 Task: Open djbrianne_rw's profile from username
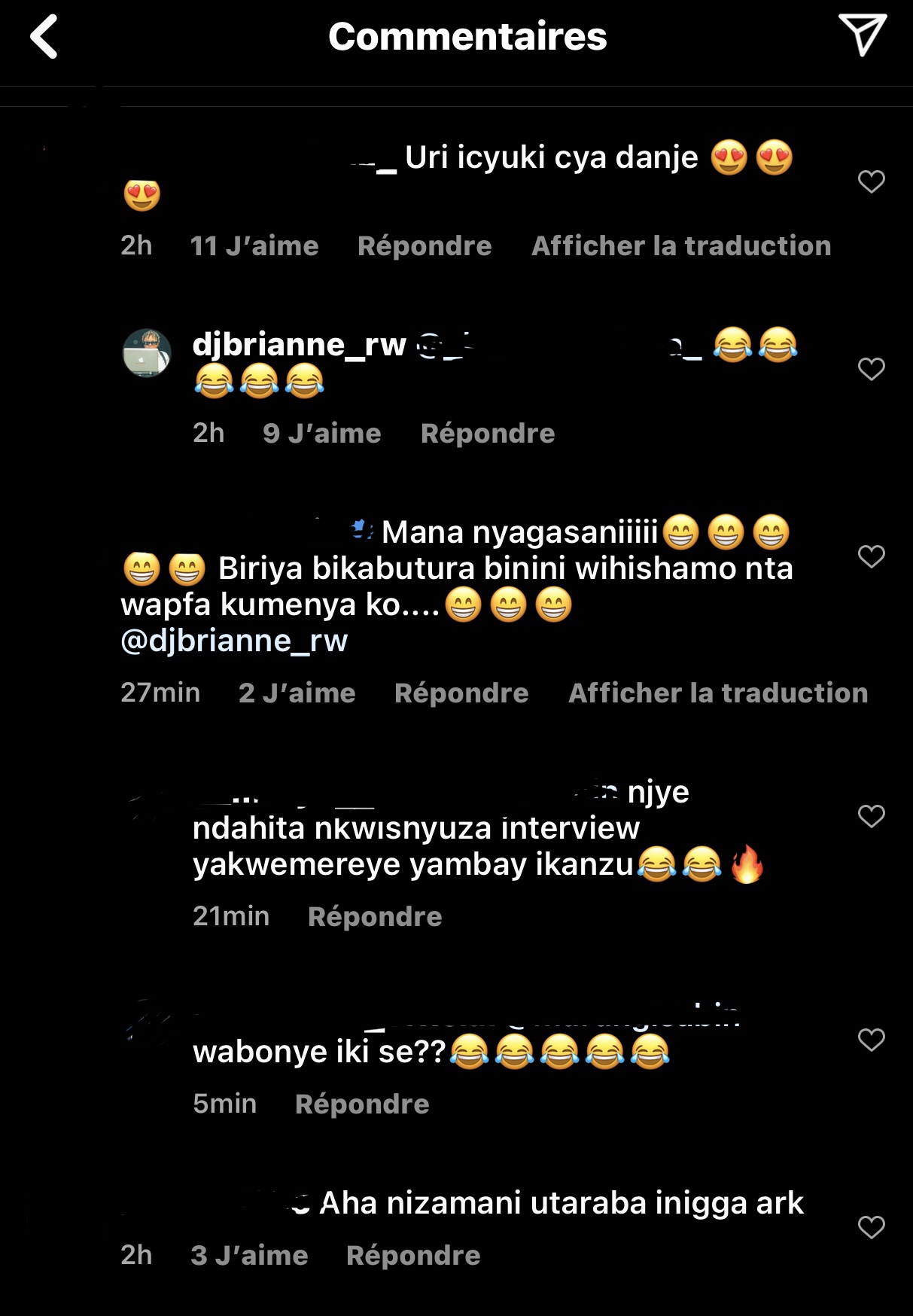299,345
